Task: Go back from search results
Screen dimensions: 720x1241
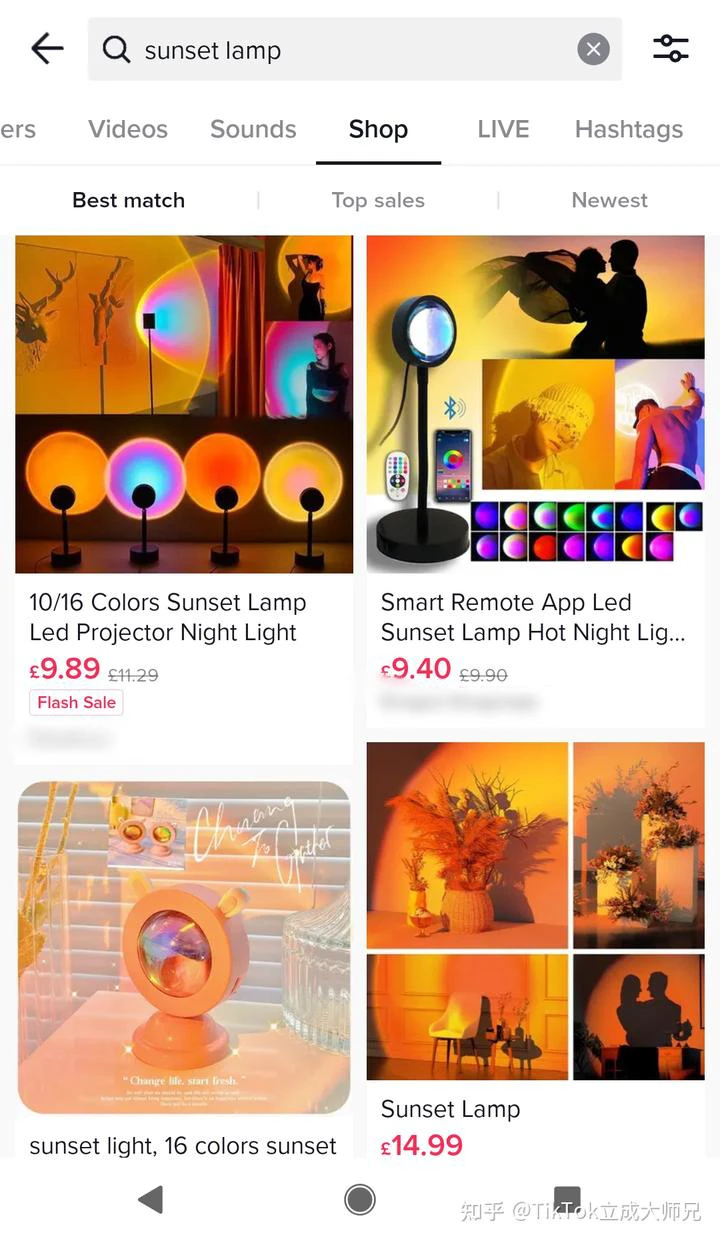Action: point(47,48)
